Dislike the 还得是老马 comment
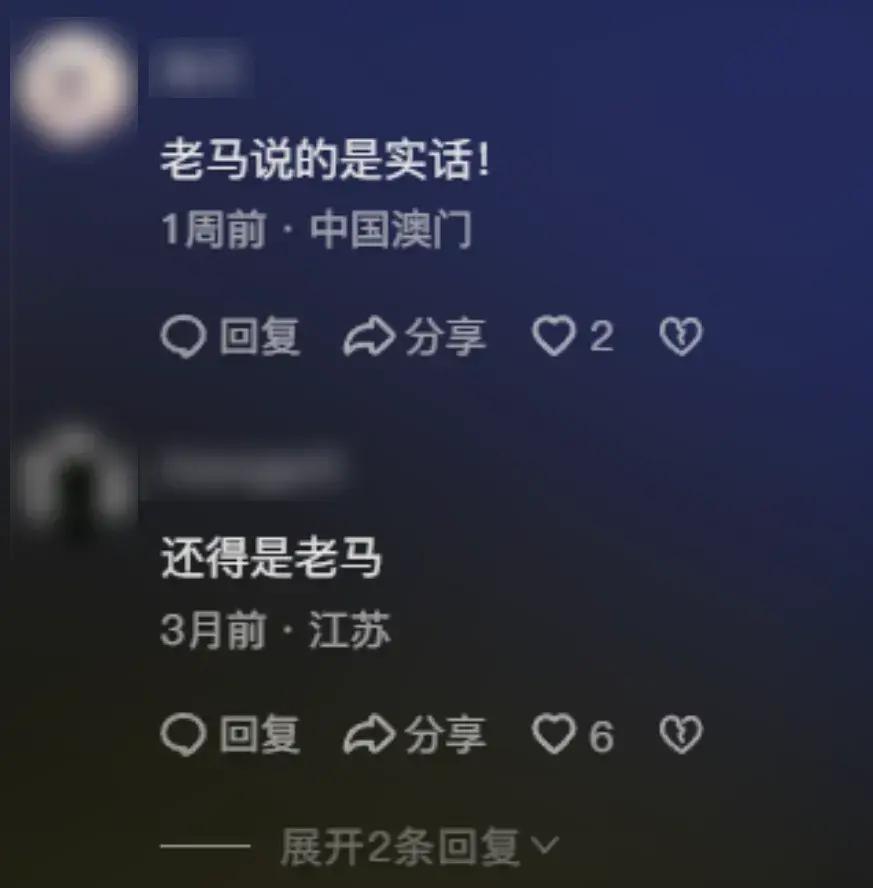This screenshot has height=888, width=873. (x=681, y=736)
